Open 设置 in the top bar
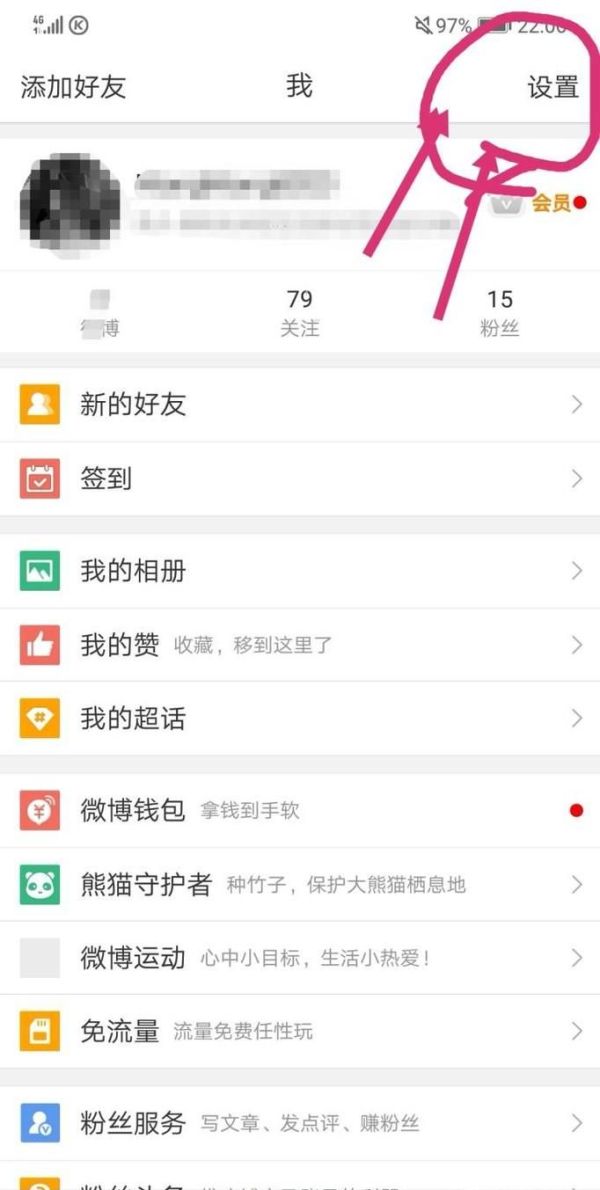 (x=553, y=87)
